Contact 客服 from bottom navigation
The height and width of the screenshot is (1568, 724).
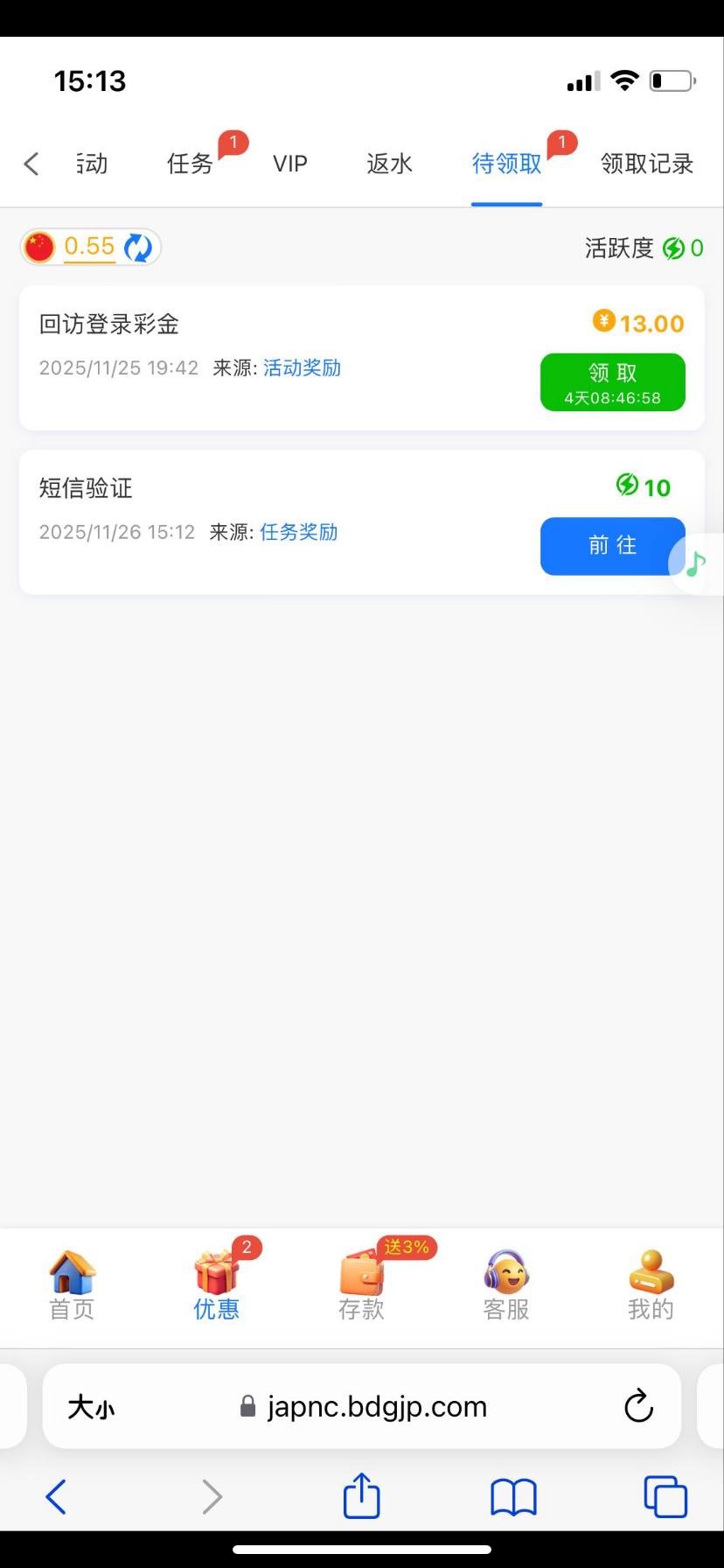(x=506, y=1284)
